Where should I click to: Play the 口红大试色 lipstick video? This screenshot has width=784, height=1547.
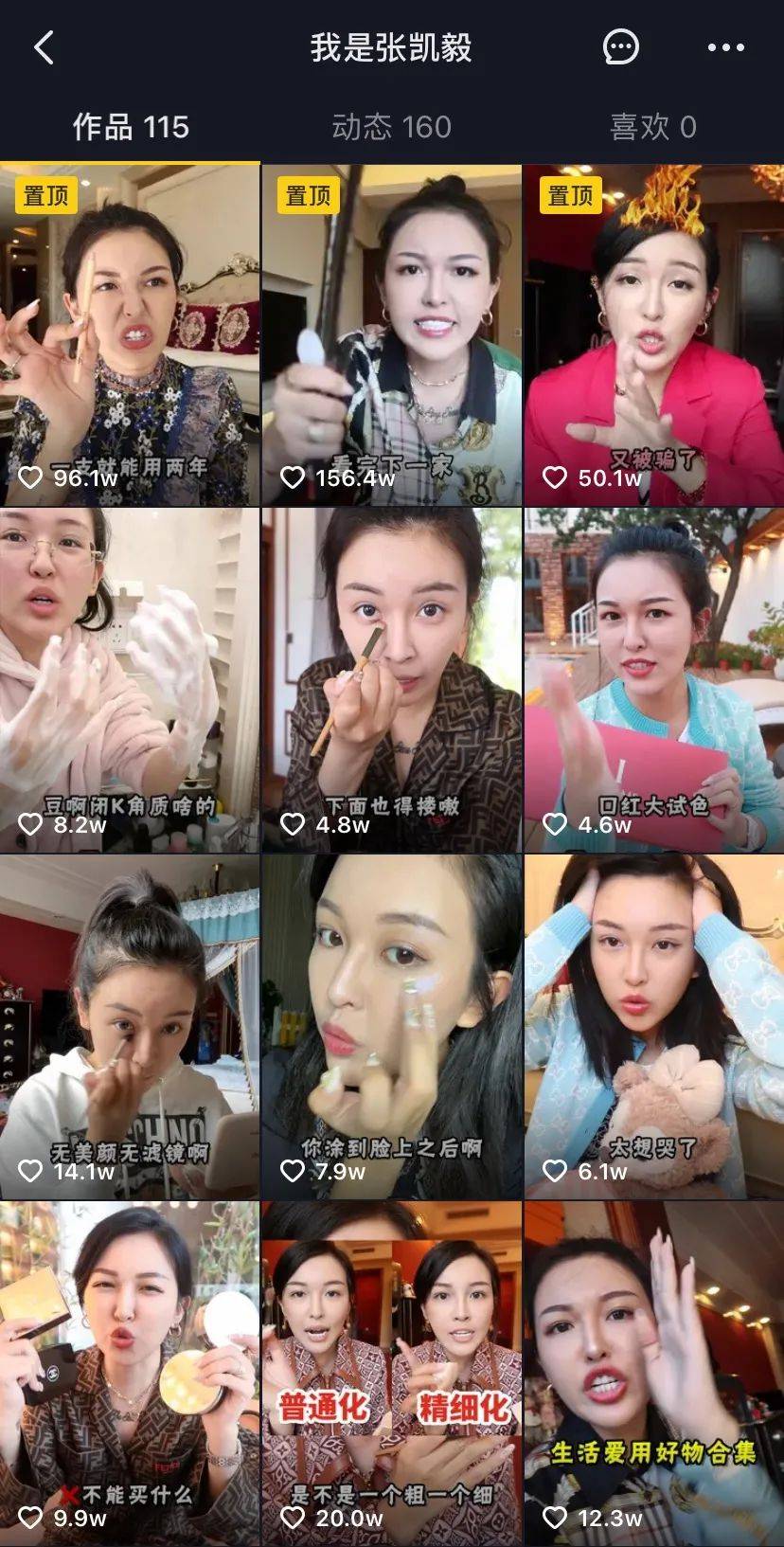[654, 680]
